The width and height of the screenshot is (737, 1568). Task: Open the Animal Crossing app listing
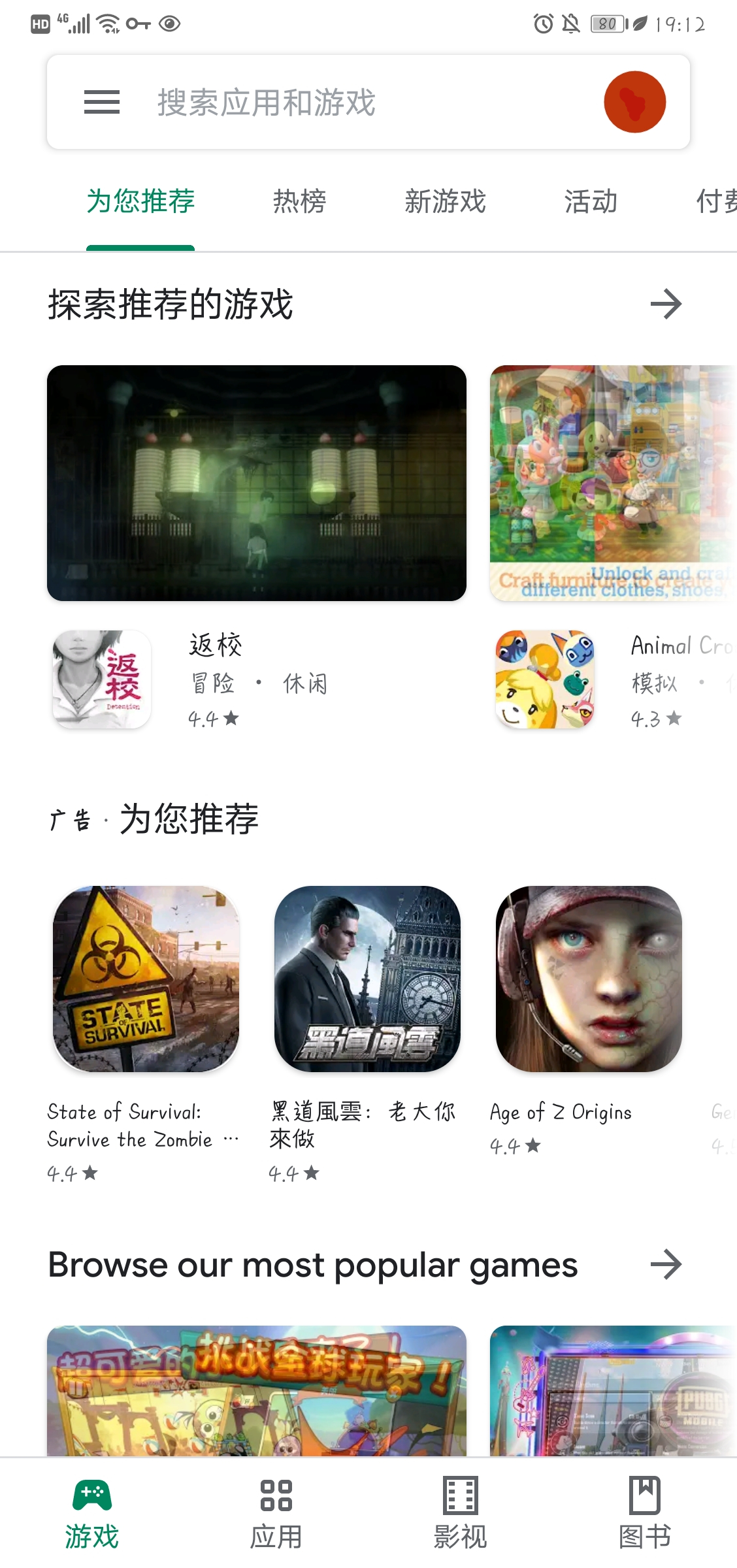tap(614, 679)
